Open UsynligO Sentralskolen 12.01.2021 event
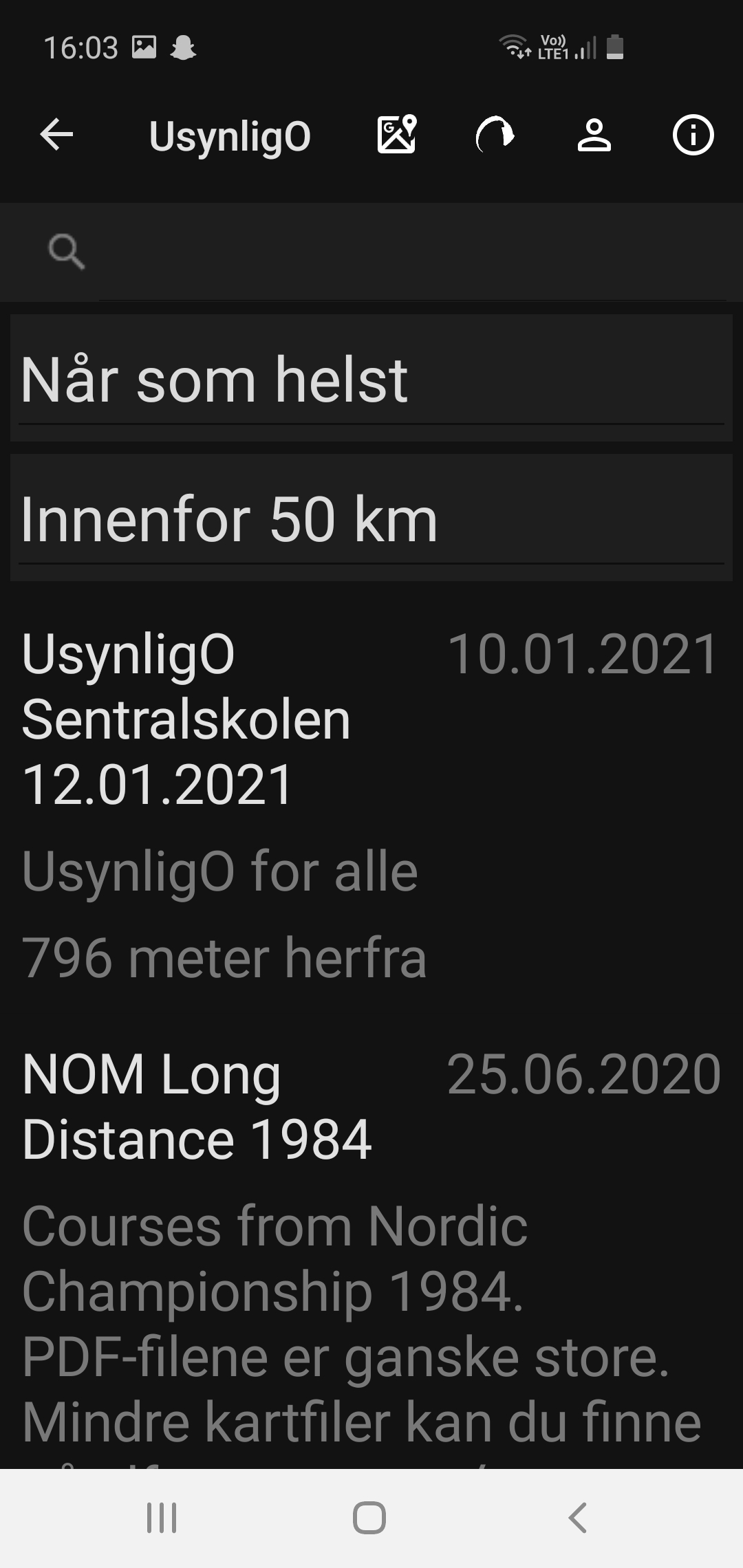The height and width of the screenshot is (1568, 743). (371, 802)
